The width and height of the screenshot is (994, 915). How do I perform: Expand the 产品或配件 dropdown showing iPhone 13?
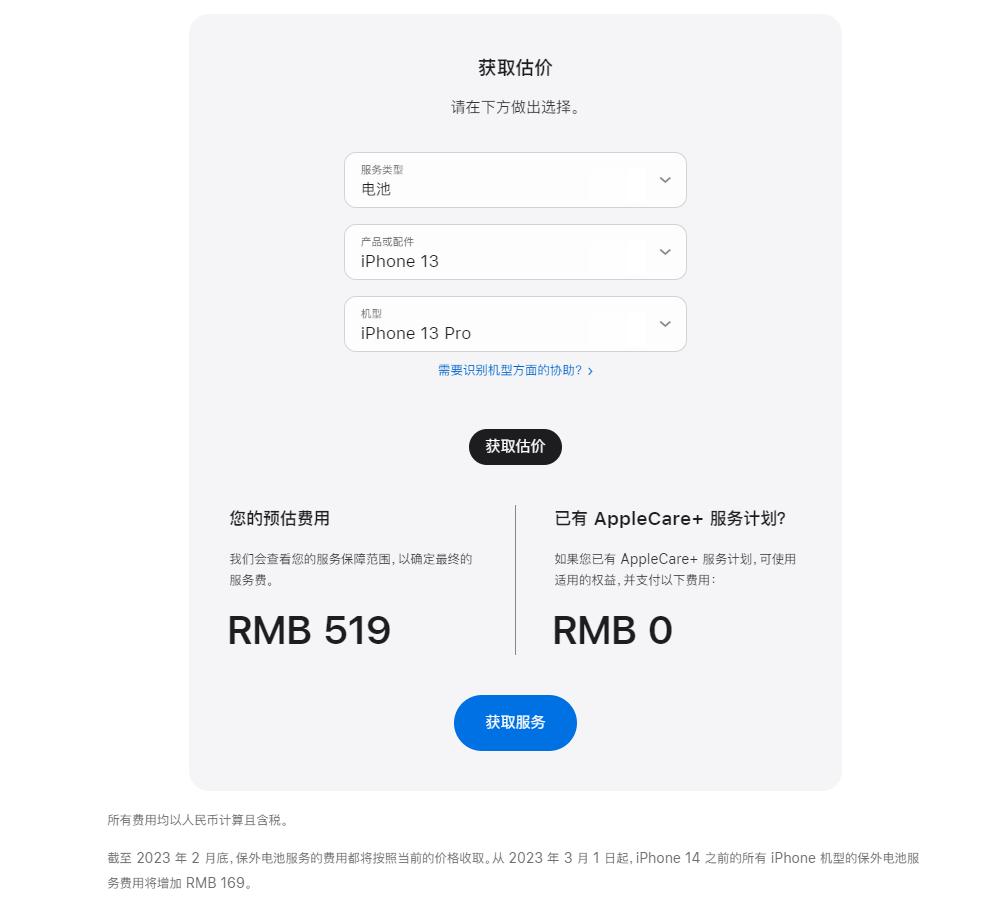click(515, 252)
